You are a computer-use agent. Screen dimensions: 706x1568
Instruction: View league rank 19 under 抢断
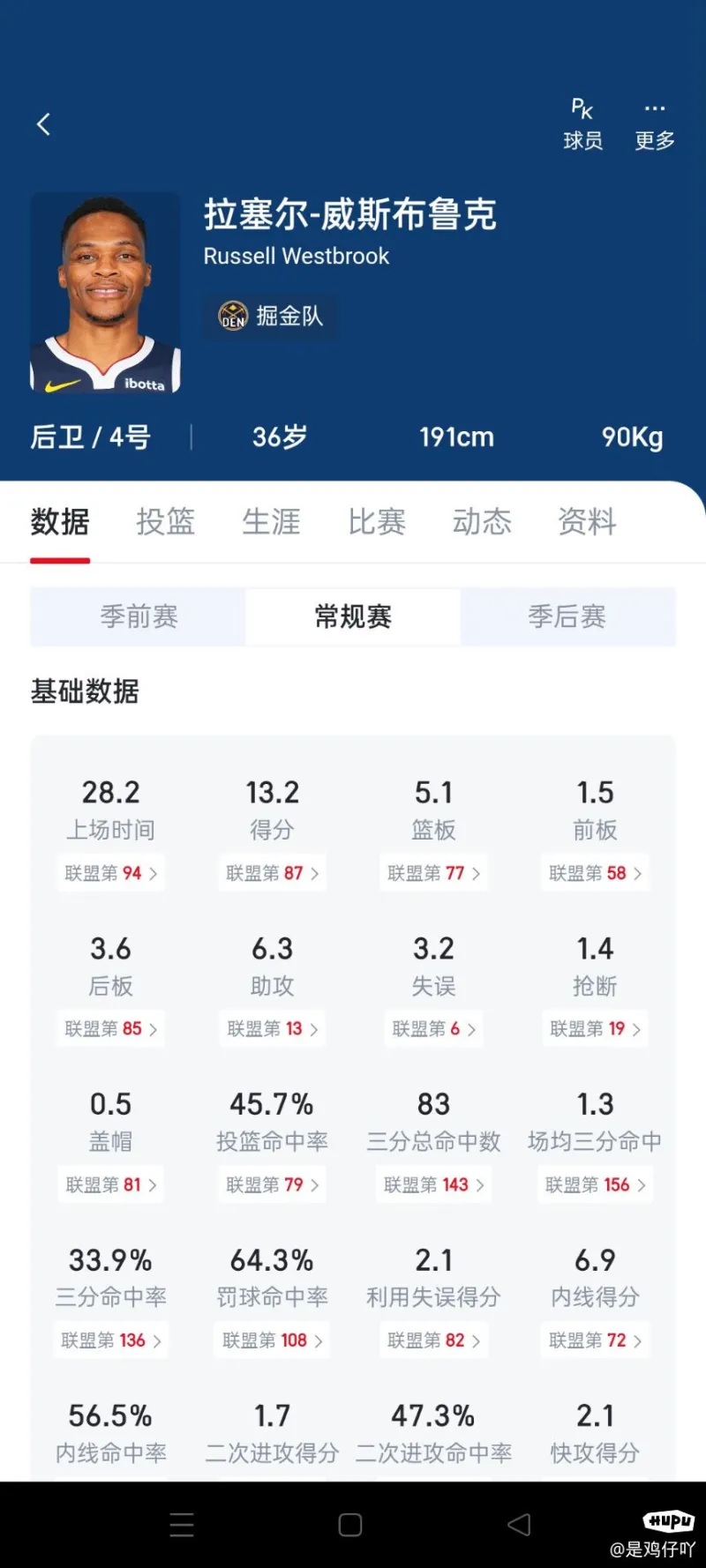click(x=595, y=1029)
